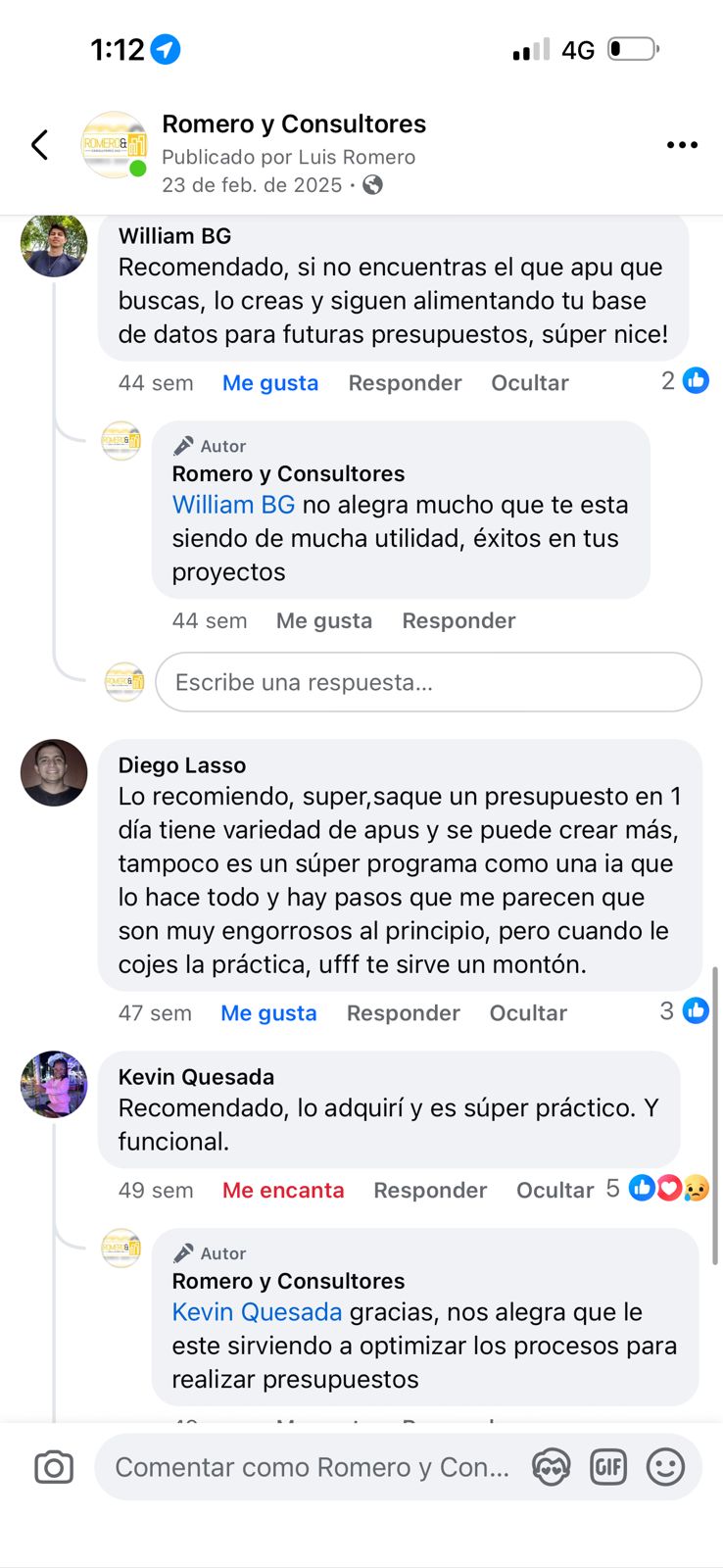
Task: Click the avatar sticker icon near the comment bar
Action: pyautogui.click(x=551, y=1467)
